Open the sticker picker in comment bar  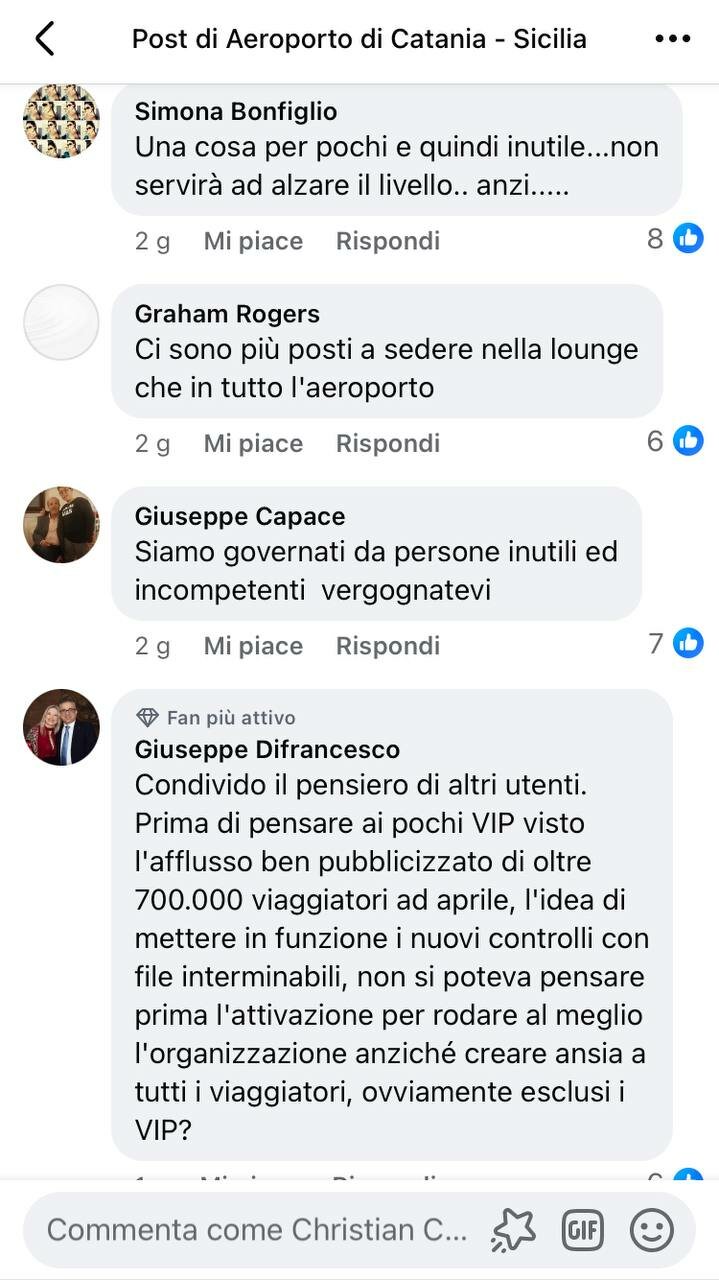pyautogui.click(x=513, y=1229)
